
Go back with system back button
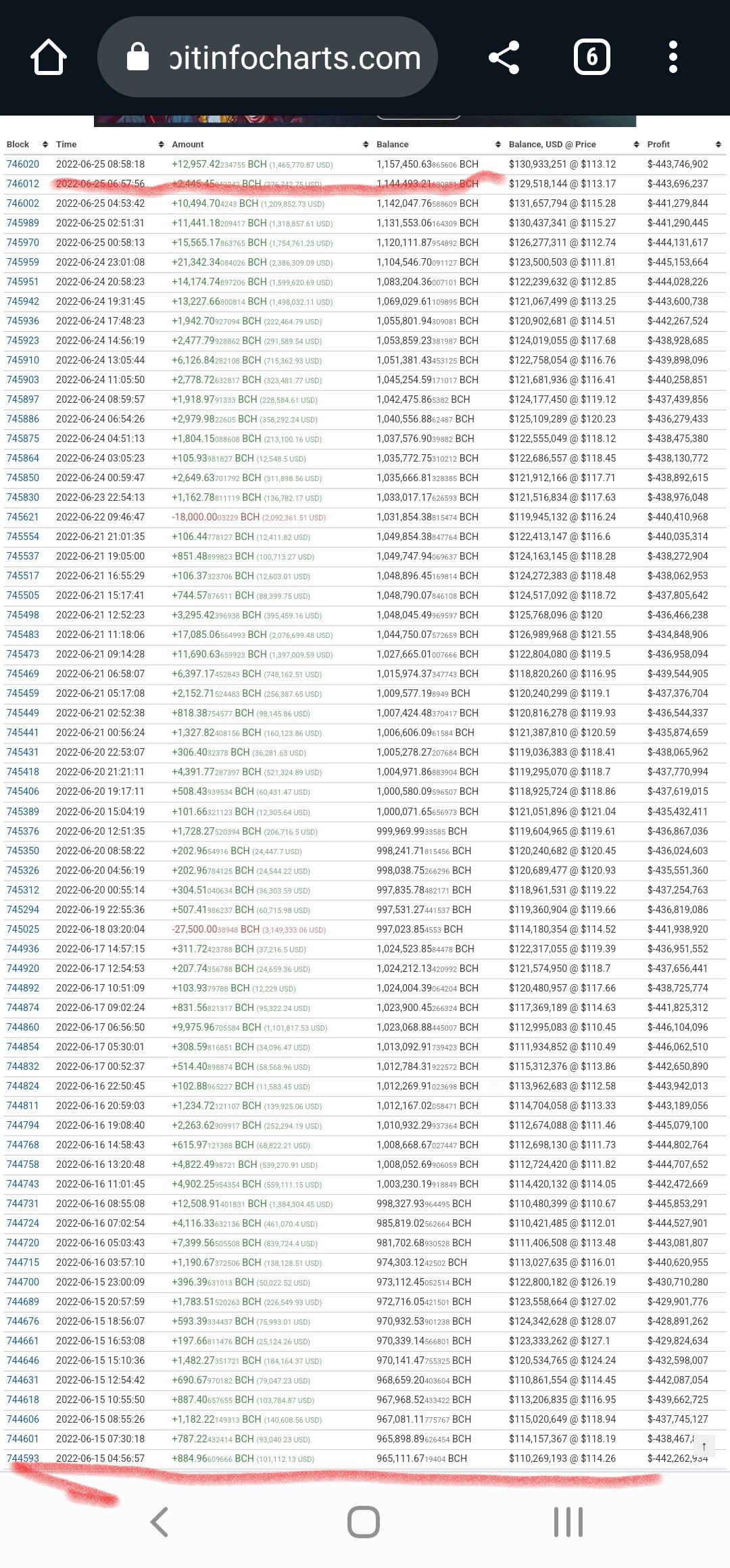pyautogui.click(x=160, y=1522)
